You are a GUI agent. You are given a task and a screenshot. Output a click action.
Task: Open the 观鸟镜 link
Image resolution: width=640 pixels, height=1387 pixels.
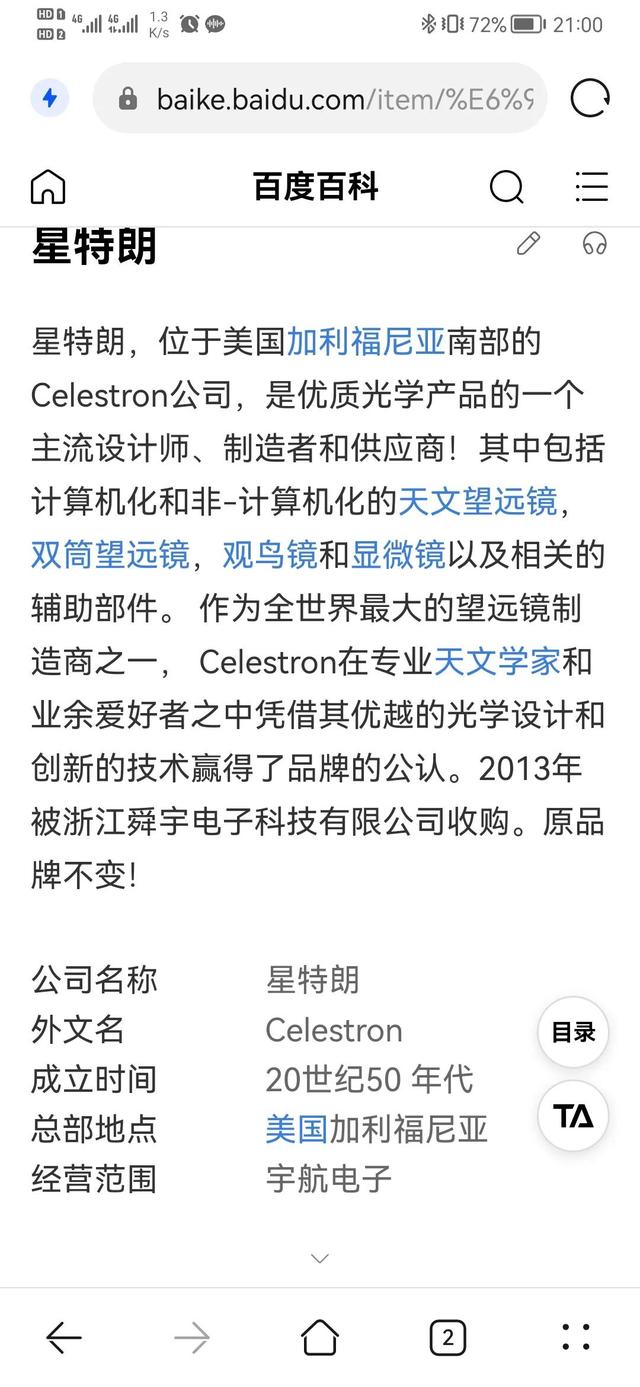(x=269, y=554)
